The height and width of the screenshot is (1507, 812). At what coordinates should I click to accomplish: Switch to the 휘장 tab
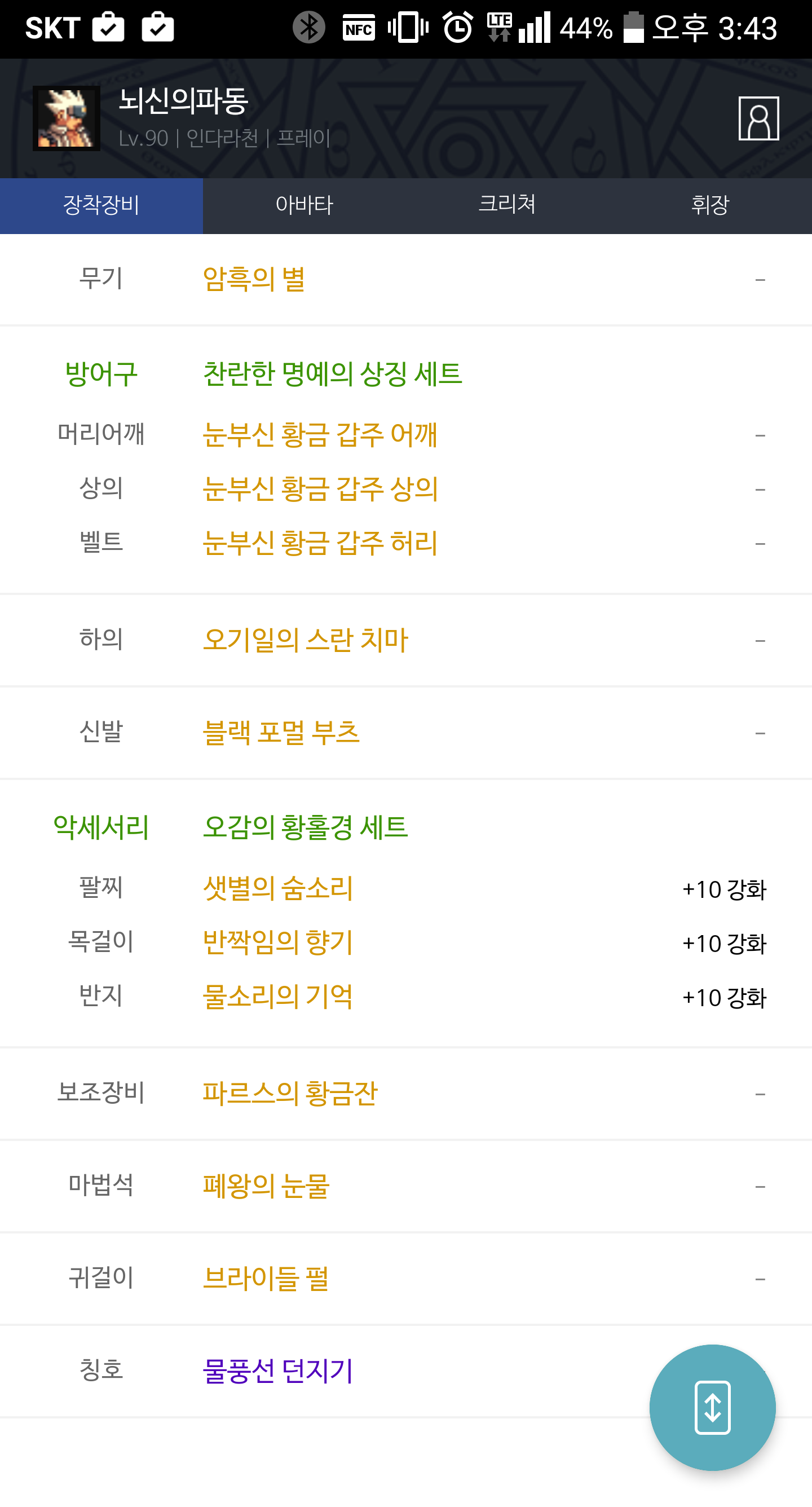(x=709, y=205)
